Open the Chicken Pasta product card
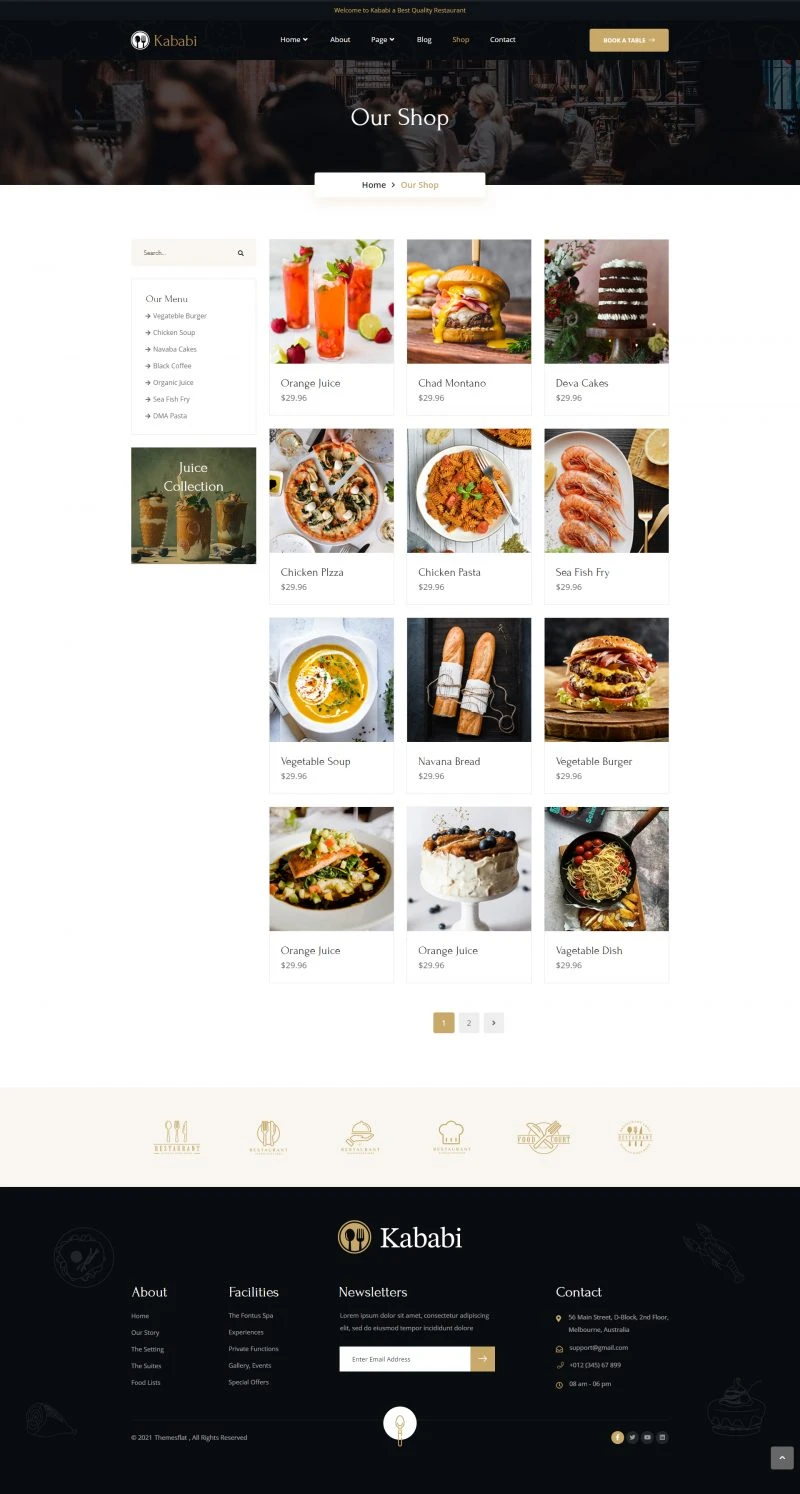The width and height of the screenshot is (800, 1494). click(469, 516)
